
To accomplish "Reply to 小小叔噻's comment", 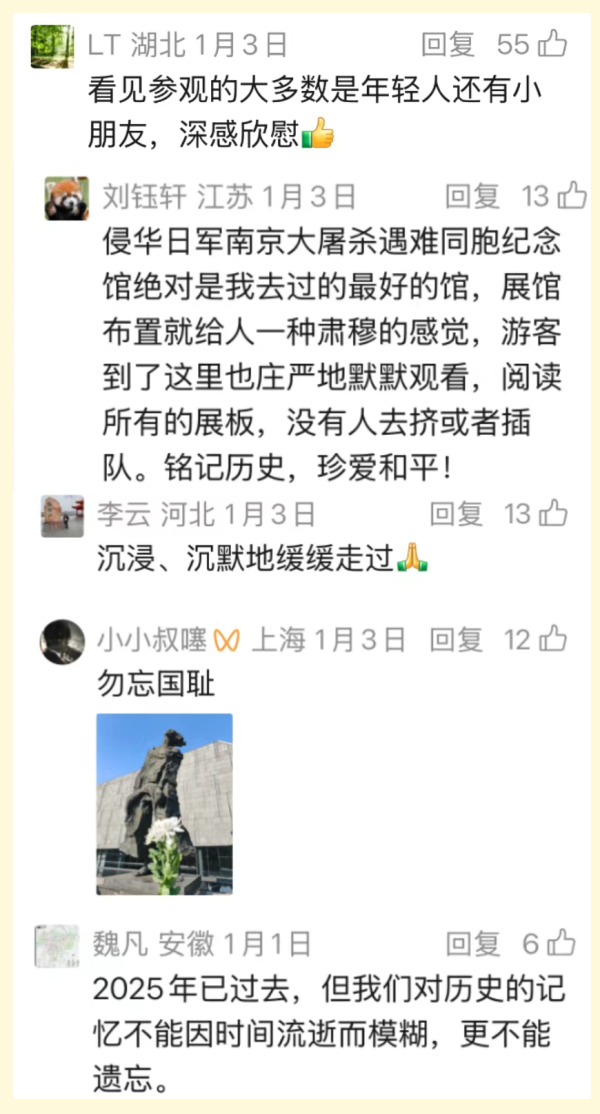I will click(457, 640).
